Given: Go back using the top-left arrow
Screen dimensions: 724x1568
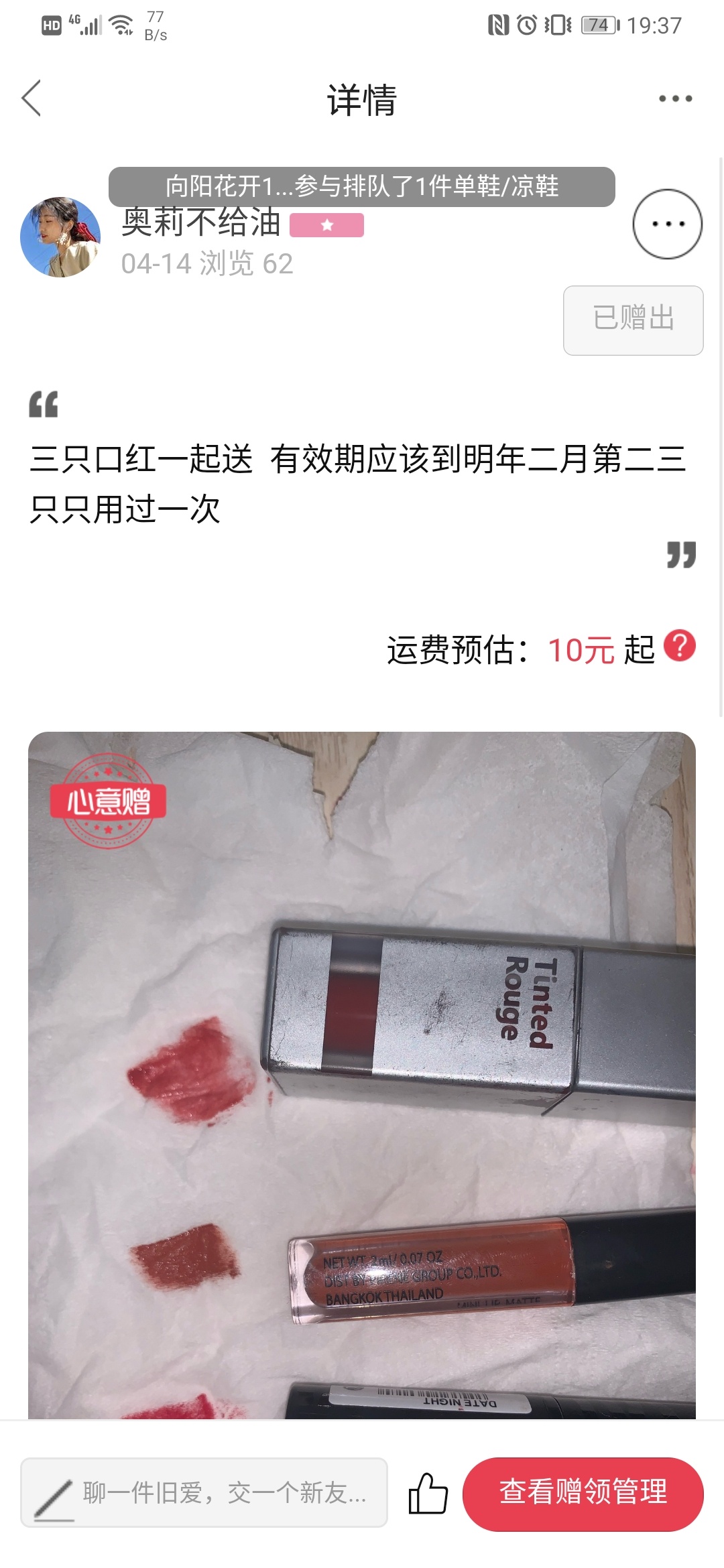Looking at the screenshot, I should point(32,99).
